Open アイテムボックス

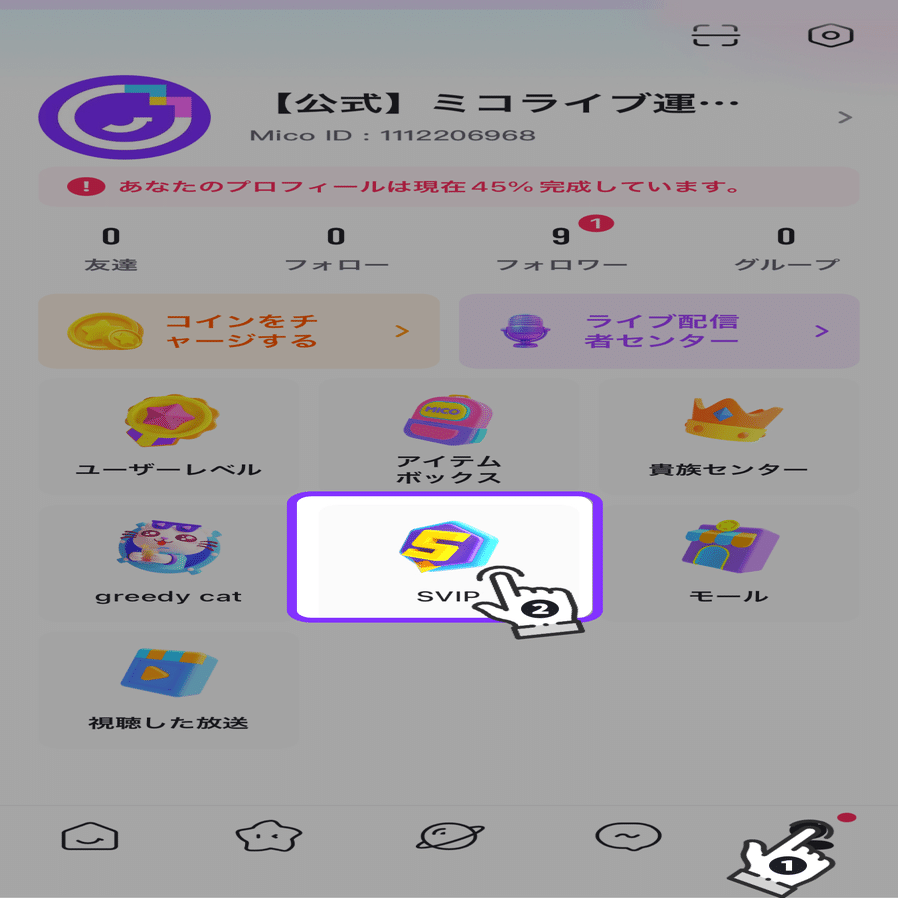point(449,436)
